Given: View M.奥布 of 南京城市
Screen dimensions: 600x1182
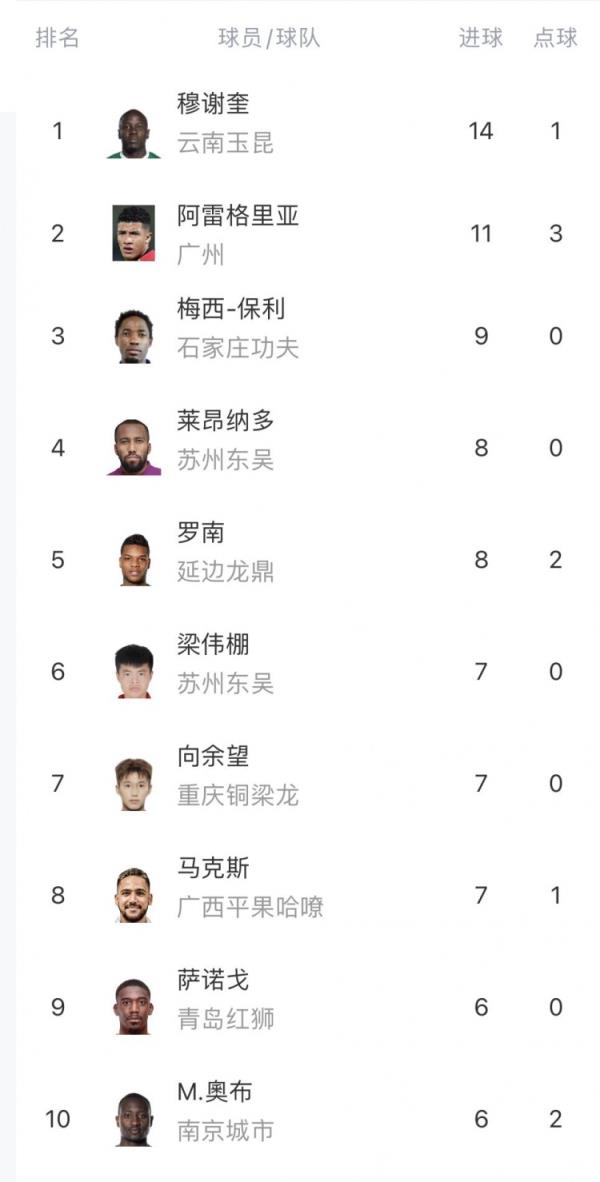Looking at the screenshot, I should [x=214, y=1094].
